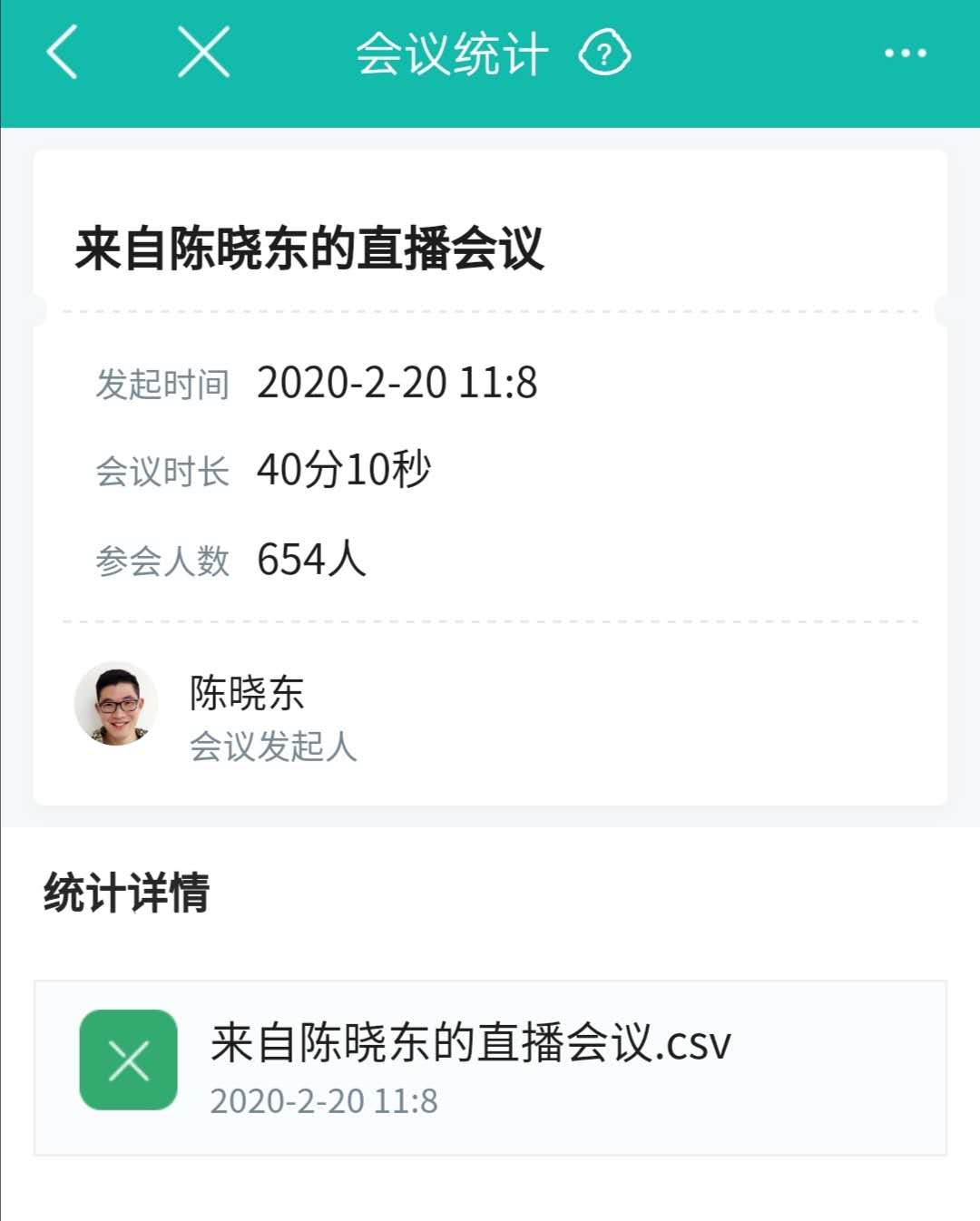Open the help question mark icon
This screenshot has width=980, height=1221.
pyautogui.click(x=604, y=54)
